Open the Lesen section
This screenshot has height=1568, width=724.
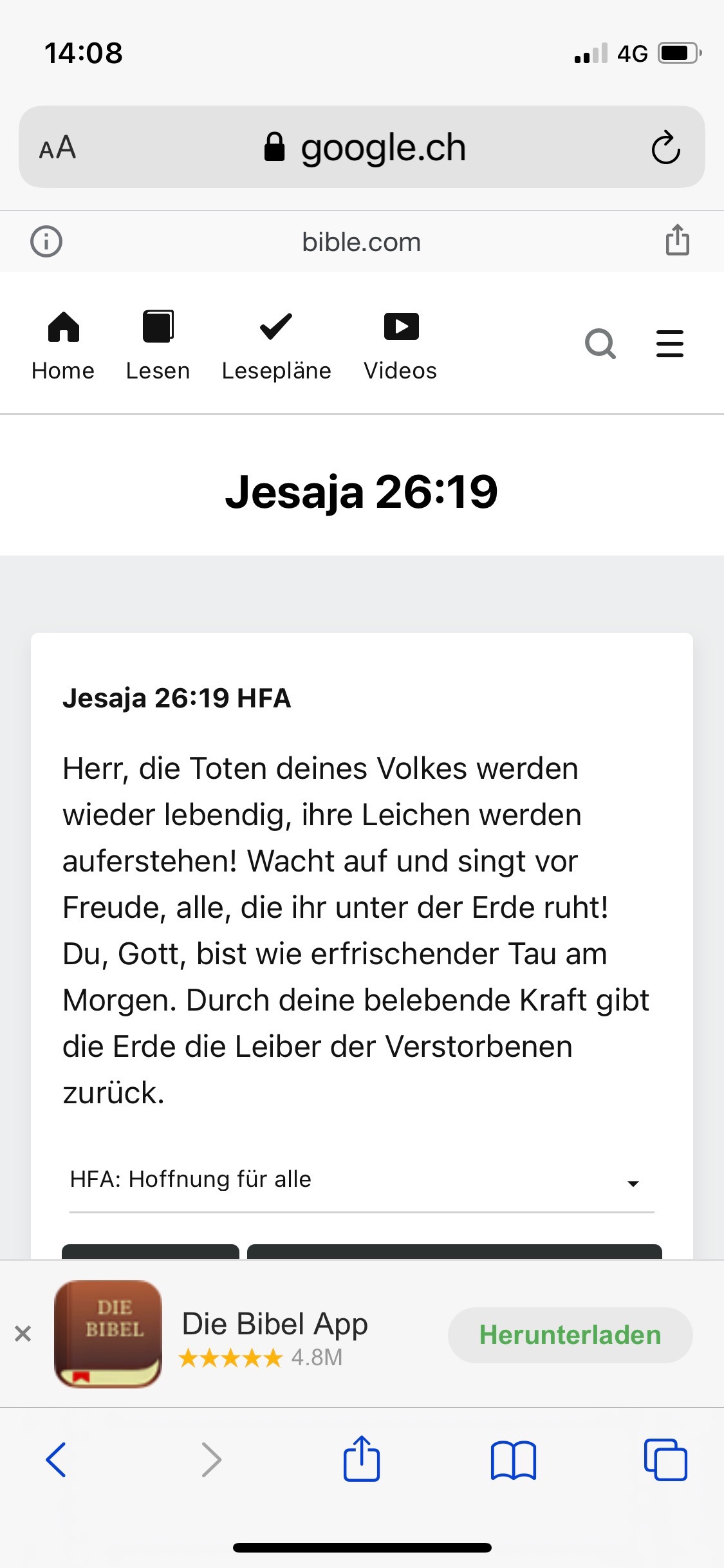pyautogui.click(x=158, y=345)
